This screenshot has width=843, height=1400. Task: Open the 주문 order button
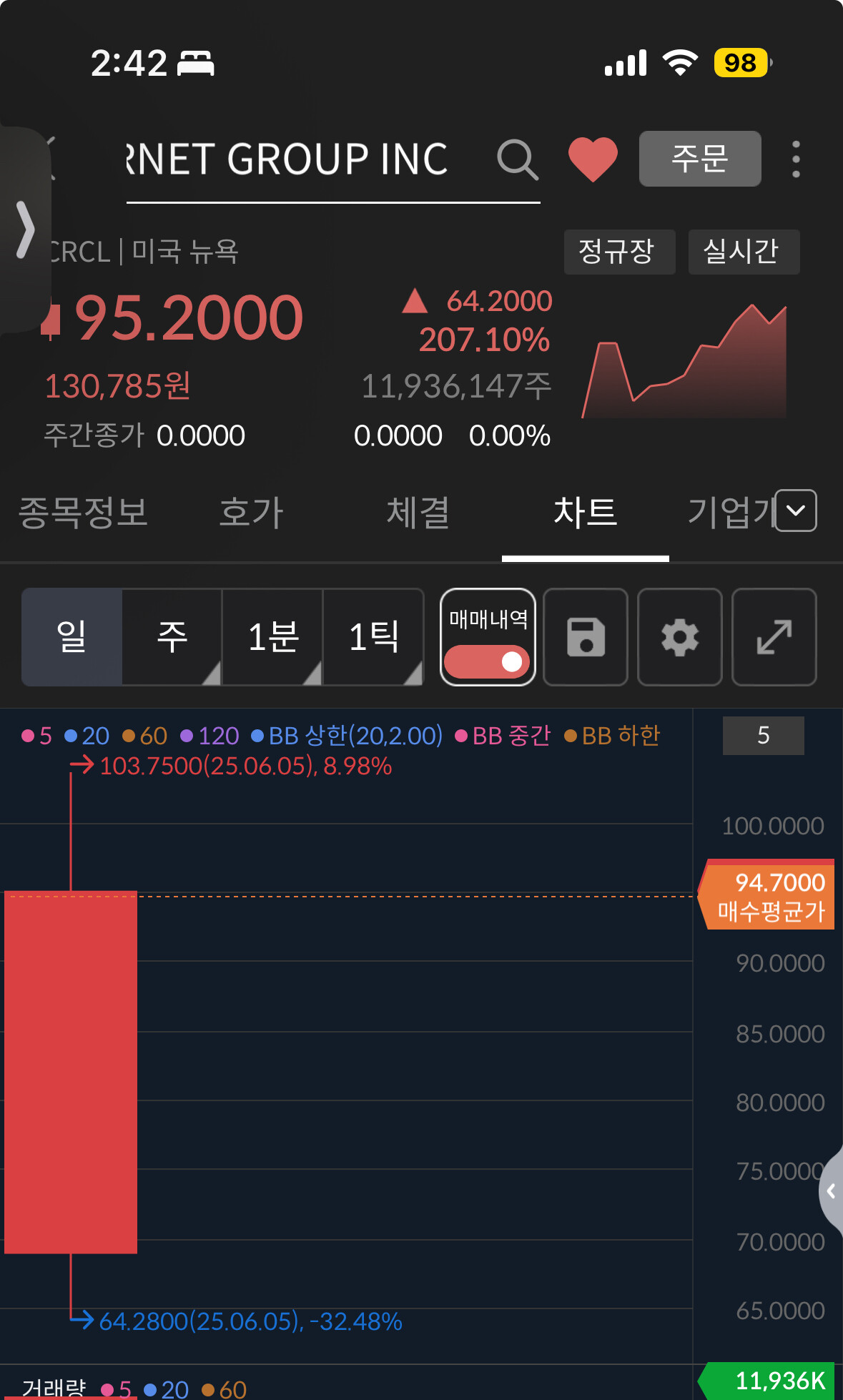click(699, 159)
